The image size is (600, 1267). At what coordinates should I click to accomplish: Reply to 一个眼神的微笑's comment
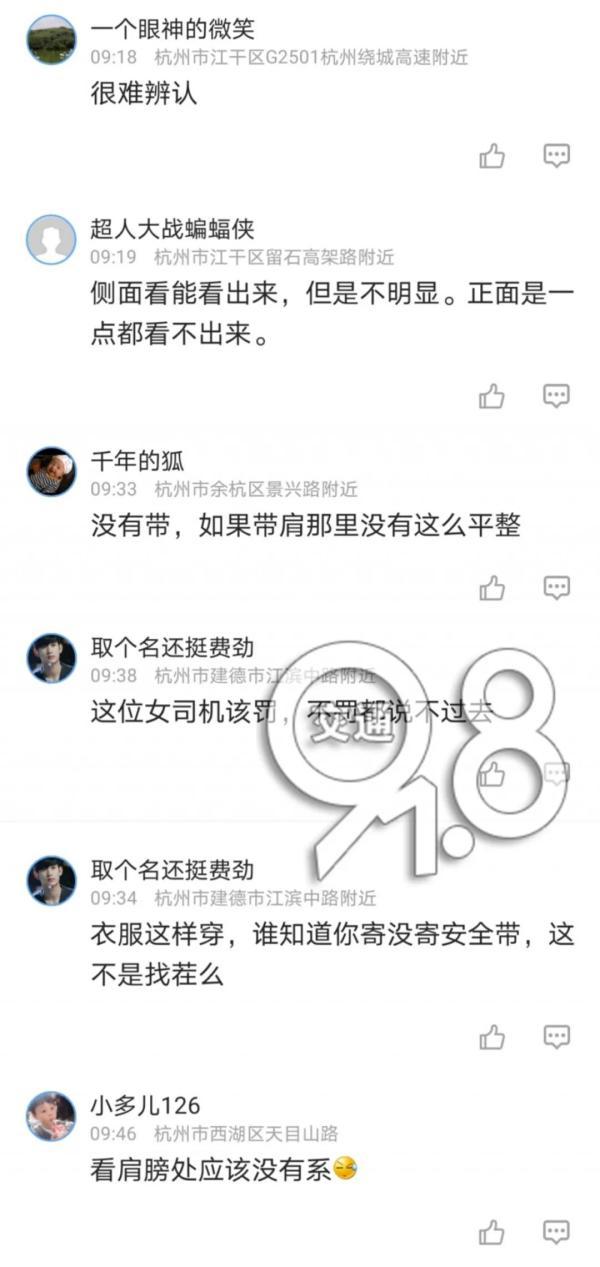(557, 156)
